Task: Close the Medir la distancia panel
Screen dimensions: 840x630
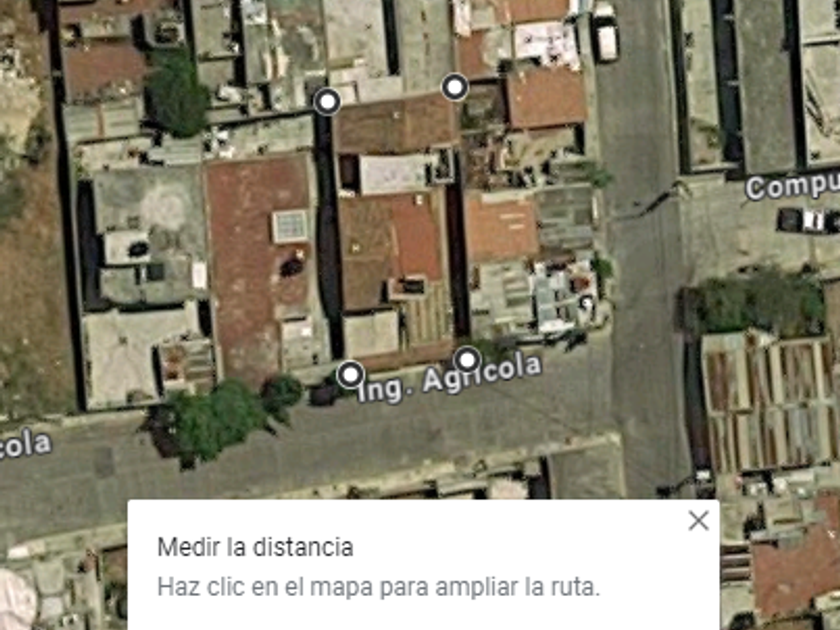Action: point(699,520)
